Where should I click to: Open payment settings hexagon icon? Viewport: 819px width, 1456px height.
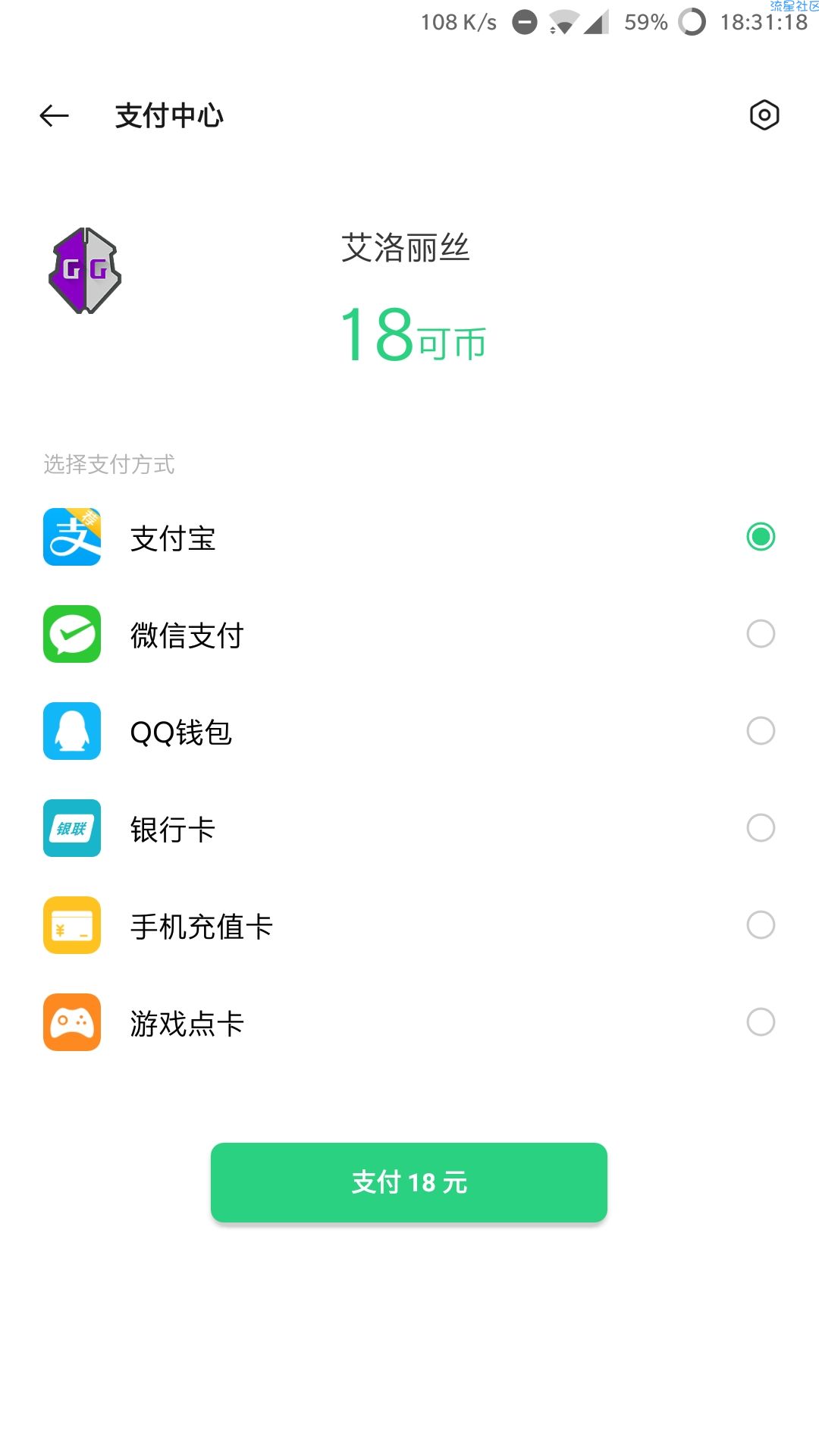[764, 115]
